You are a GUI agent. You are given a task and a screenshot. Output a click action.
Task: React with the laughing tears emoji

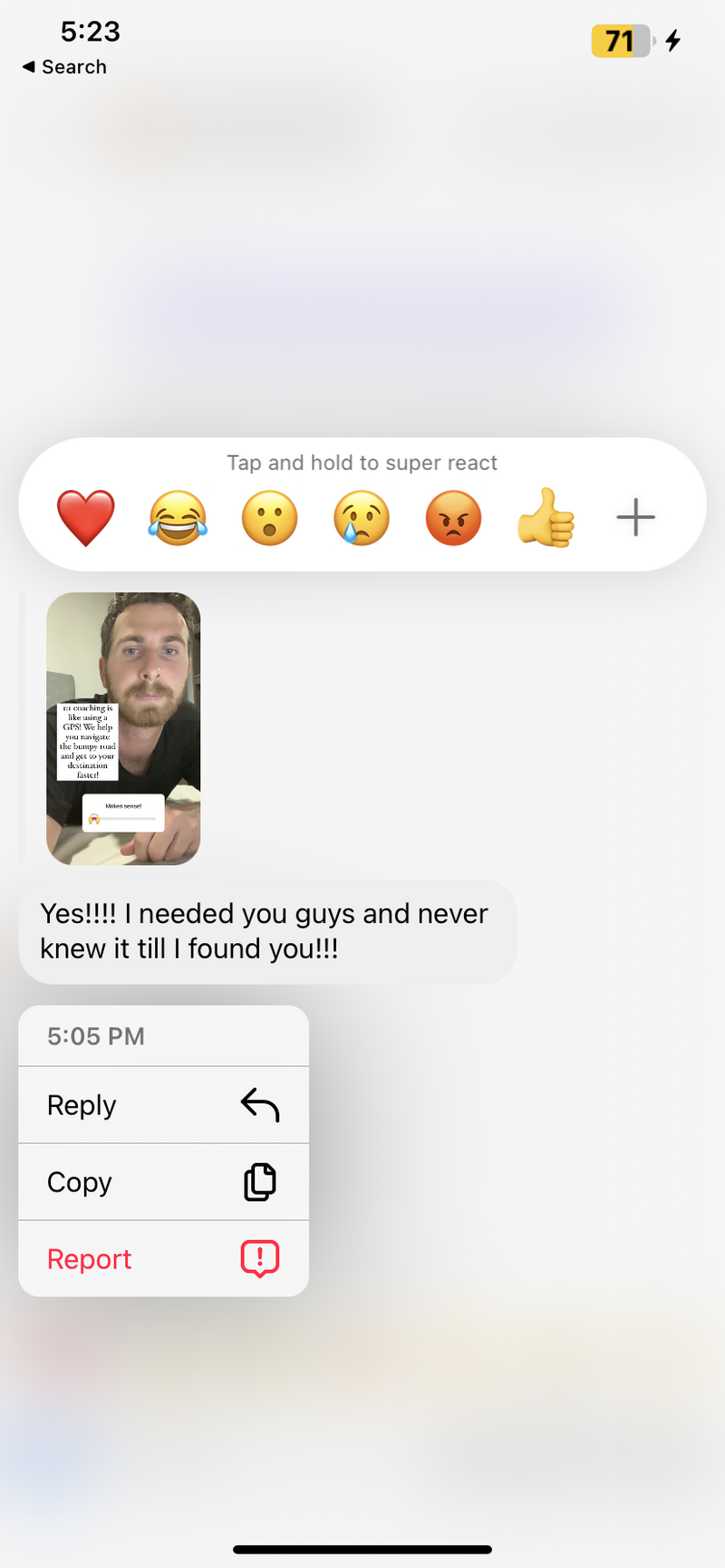coord(178,517)
